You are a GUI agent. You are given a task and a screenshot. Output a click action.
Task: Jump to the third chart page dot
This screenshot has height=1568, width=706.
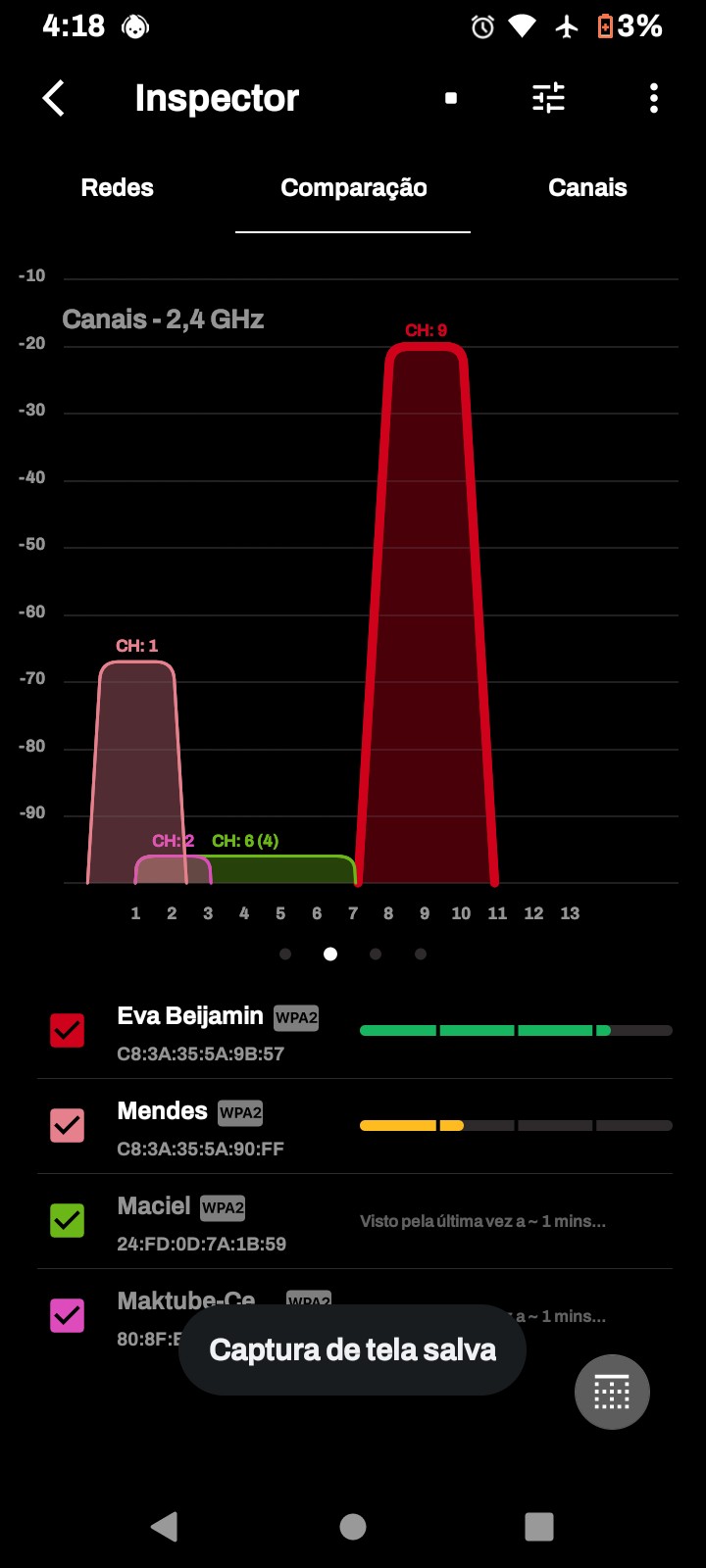coord(376,955)
